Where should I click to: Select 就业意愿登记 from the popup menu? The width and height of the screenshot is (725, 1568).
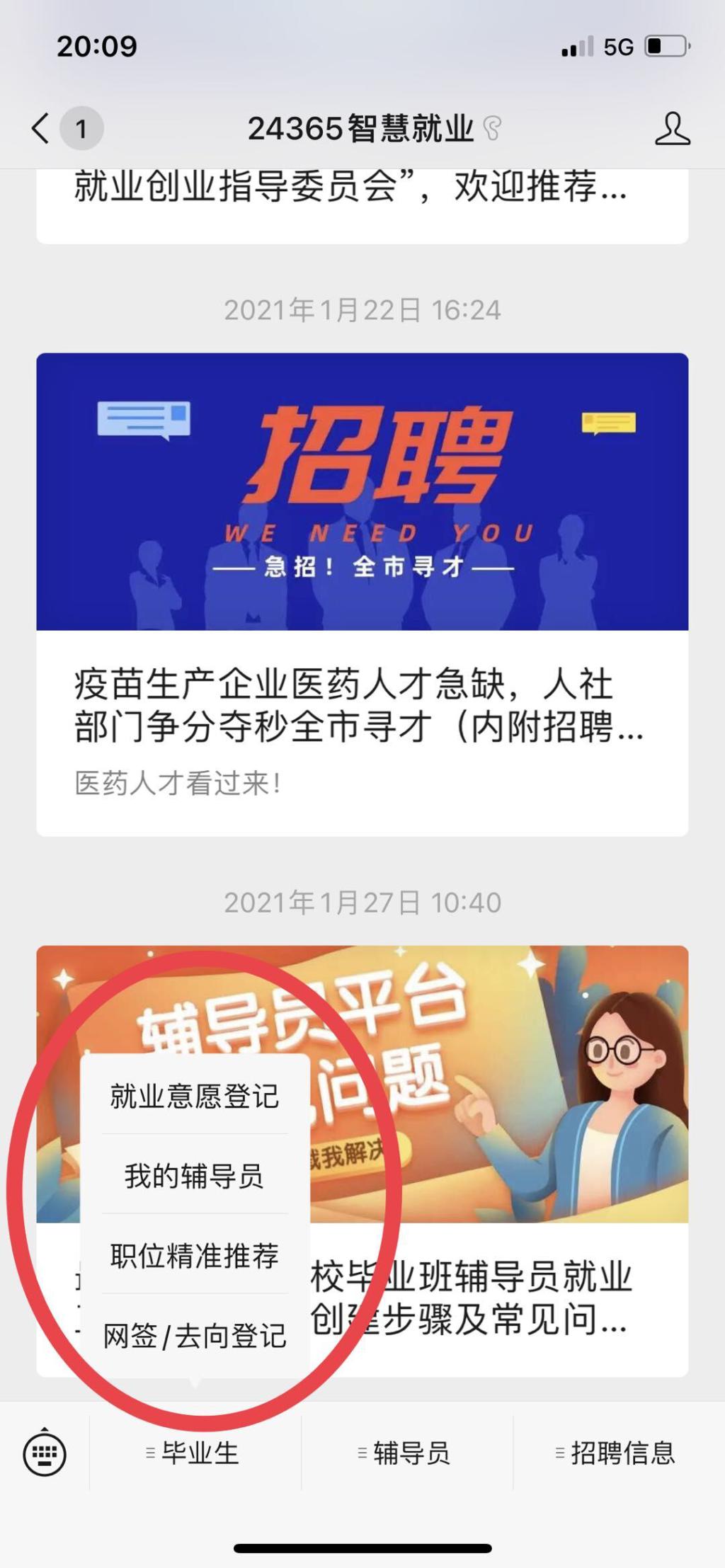[x=195, y=1097]
